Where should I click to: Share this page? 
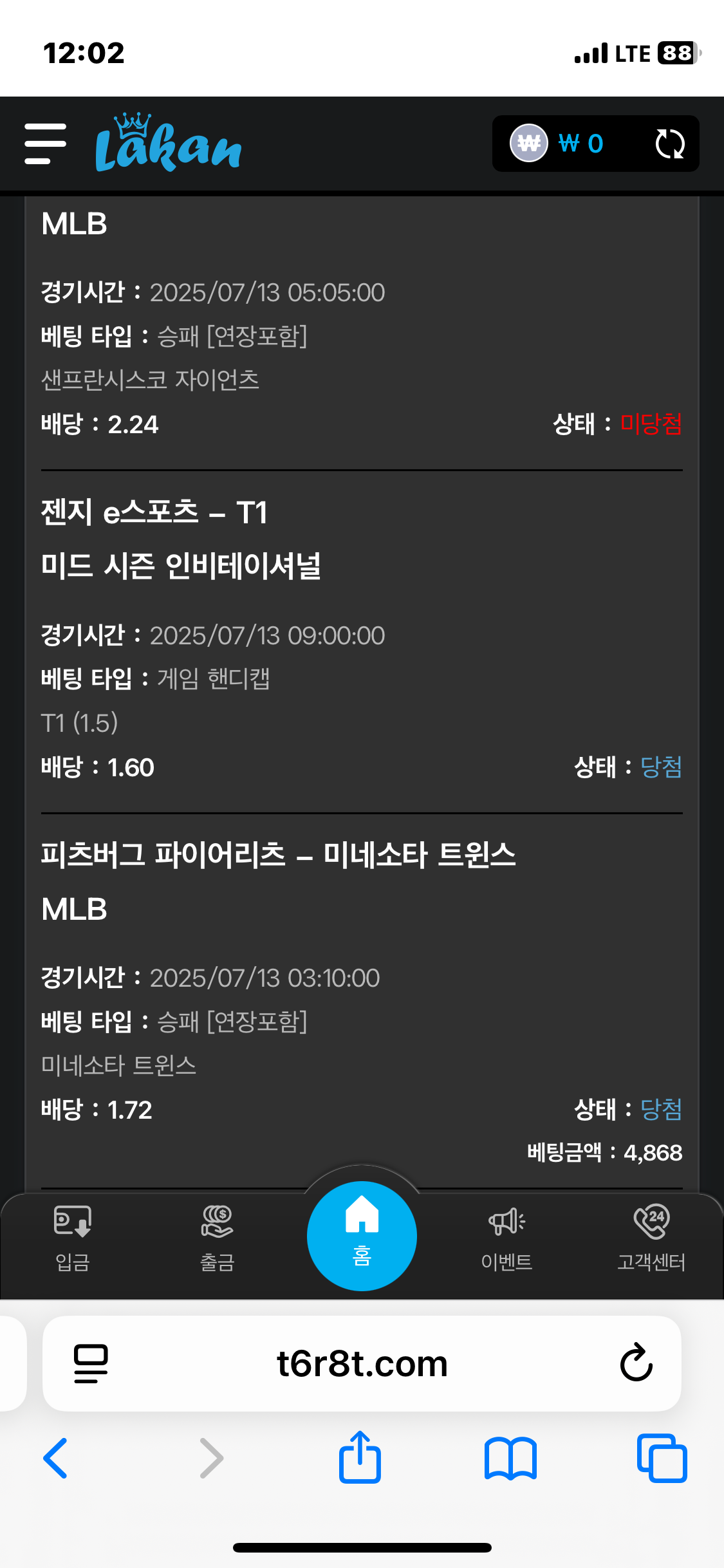[360, 1458]
